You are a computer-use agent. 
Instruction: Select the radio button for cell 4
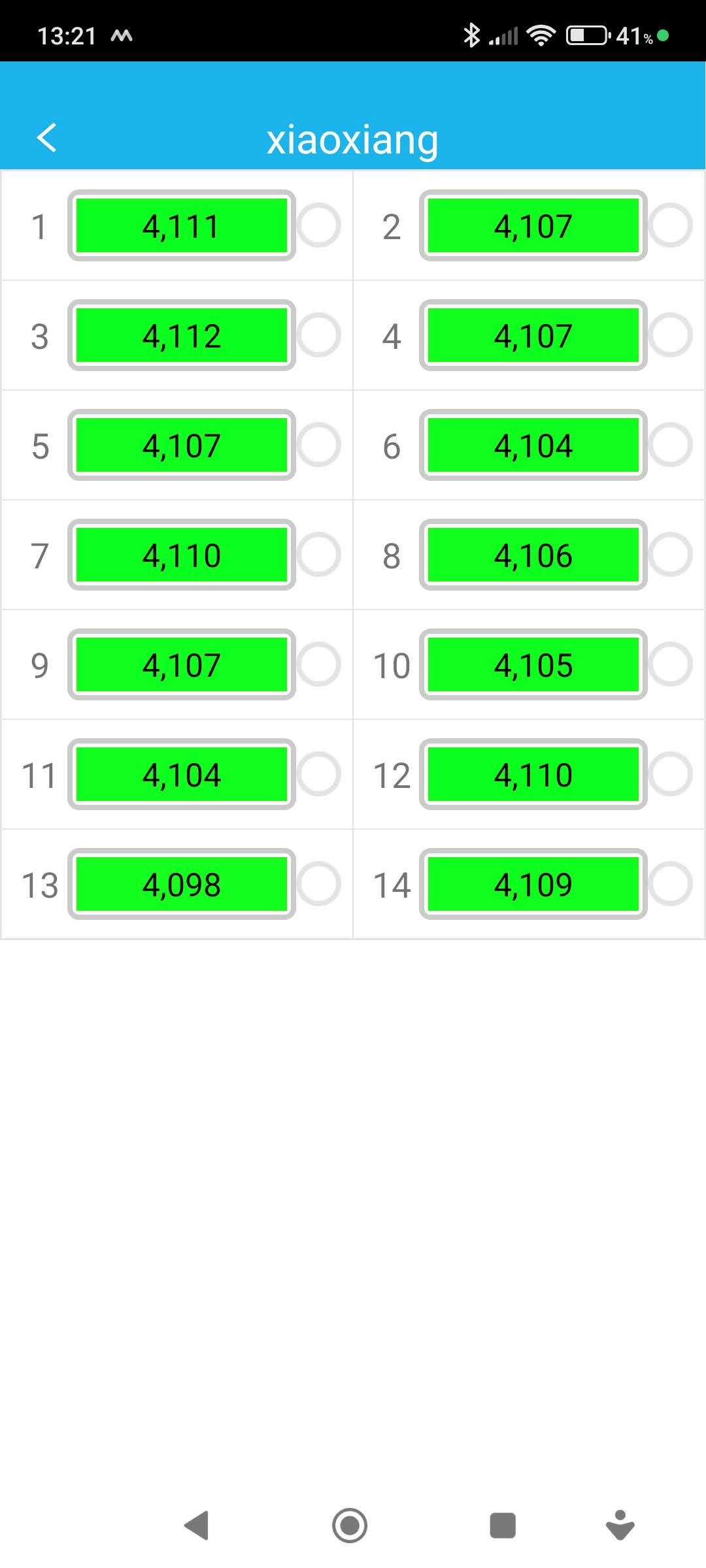[x=671, y=335]
